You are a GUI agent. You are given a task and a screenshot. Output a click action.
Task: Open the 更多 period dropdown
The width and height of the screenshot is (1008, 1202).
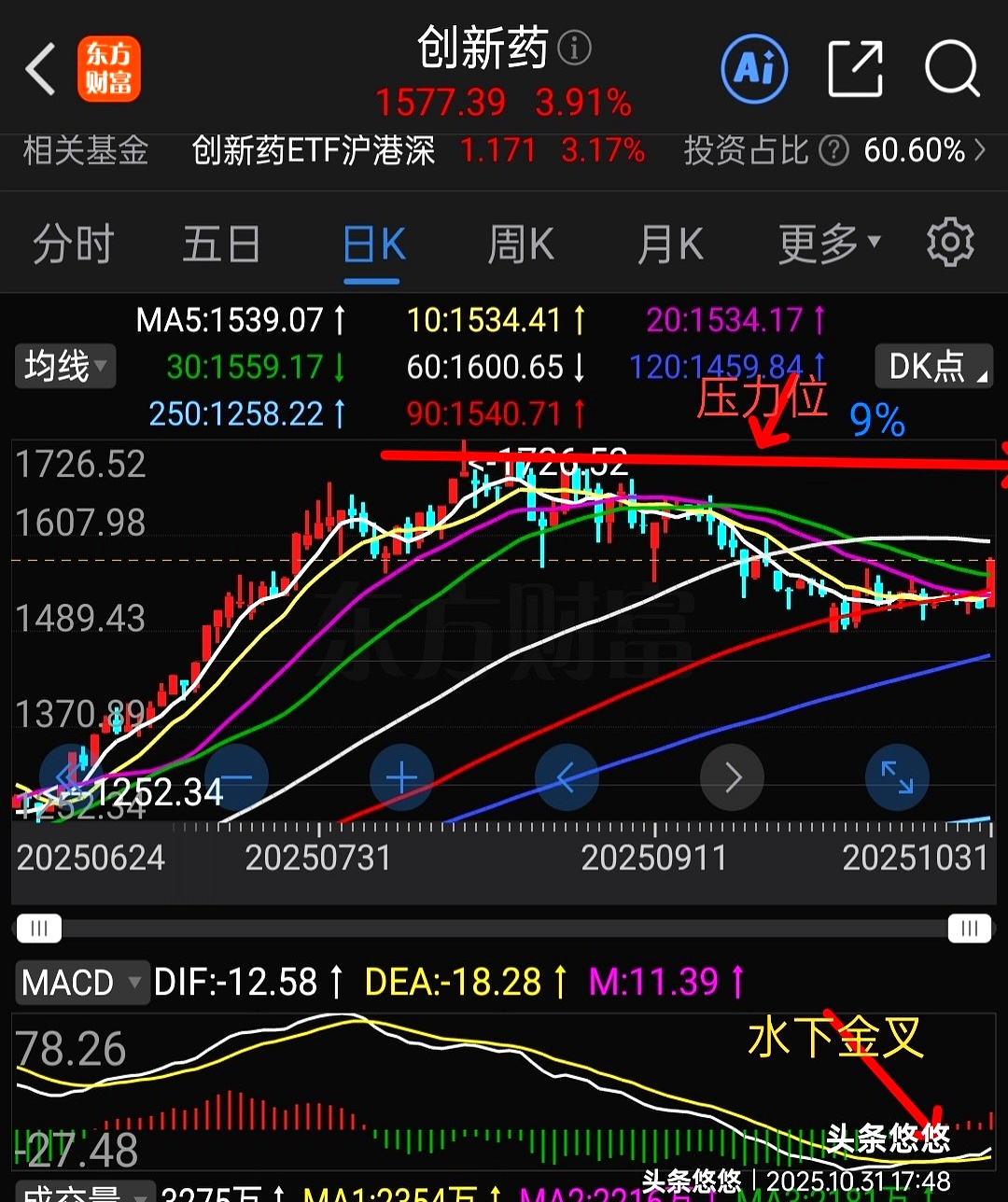coord(827,243)
